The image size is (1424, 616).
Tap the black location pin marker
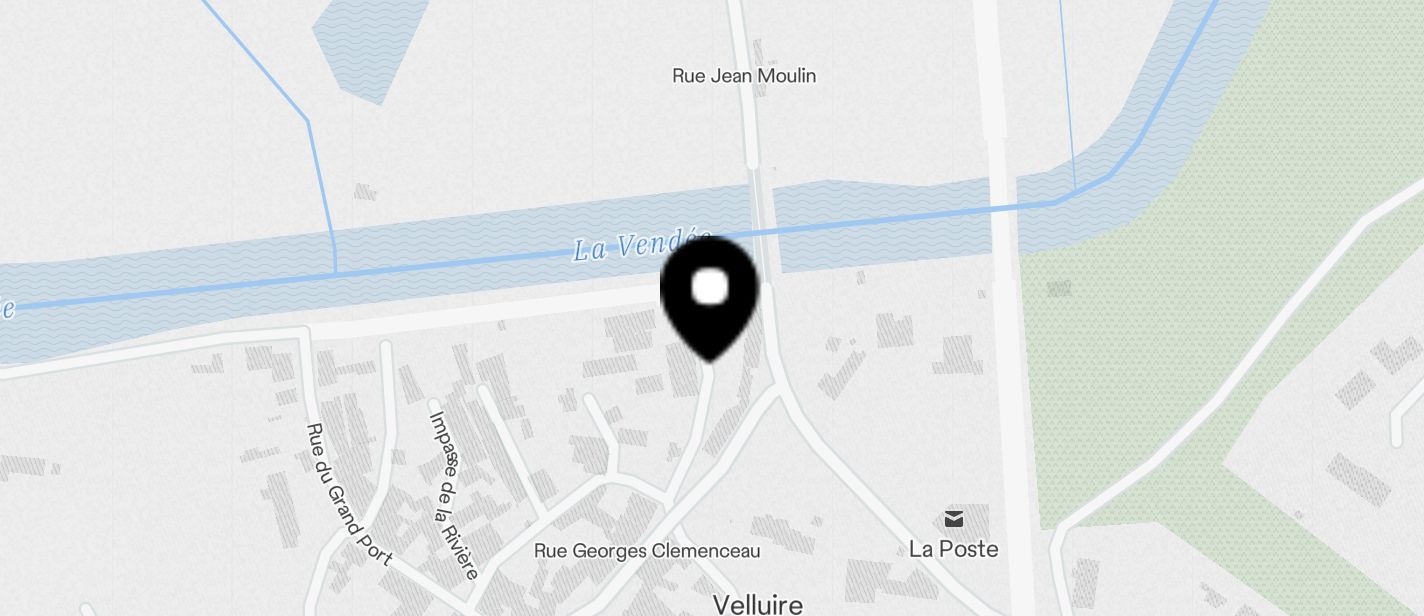click(x=710, y=291)
